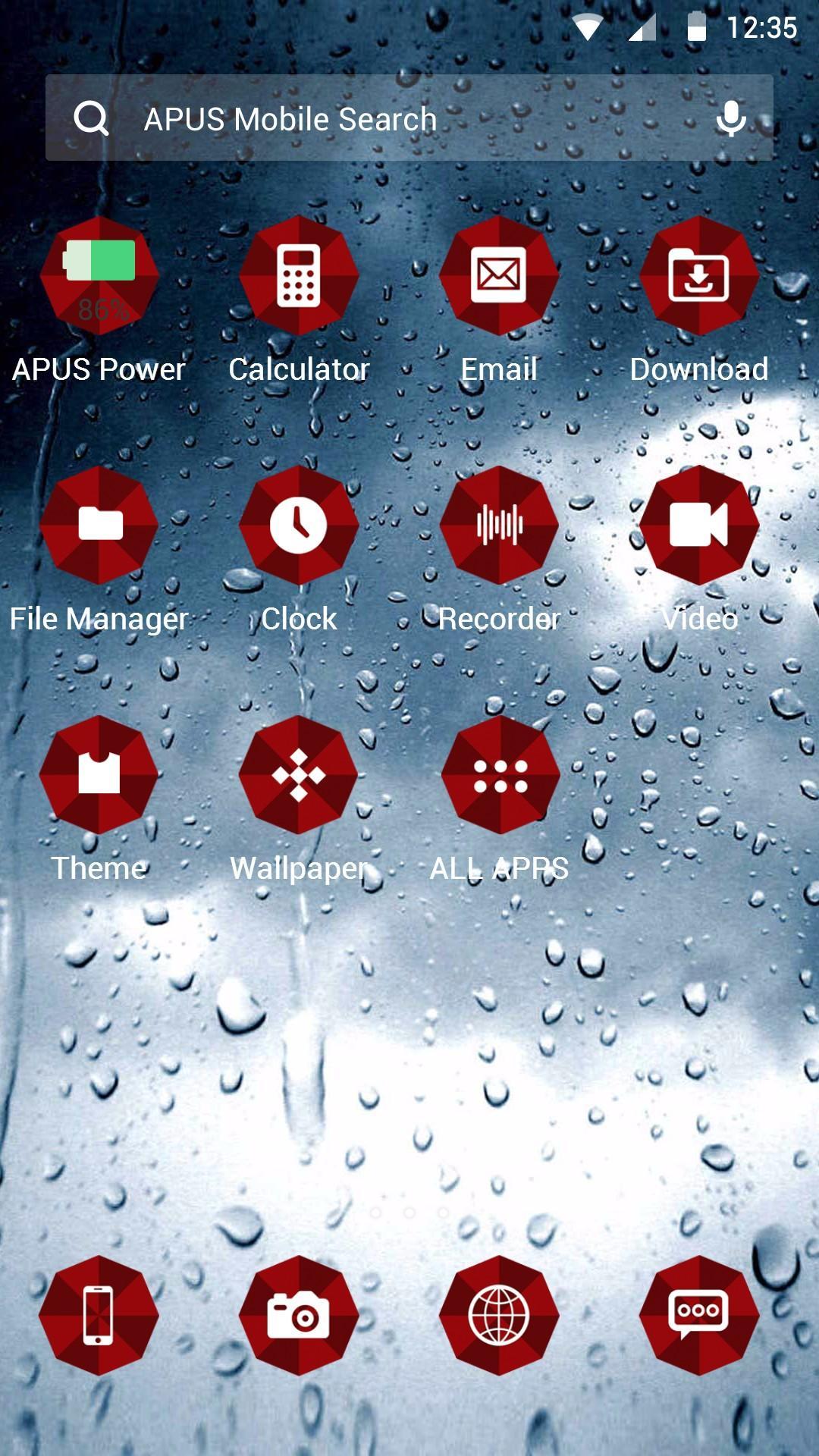Open the Theme app
This screenshot has width=819, height=1456.
tap(99, 774)
